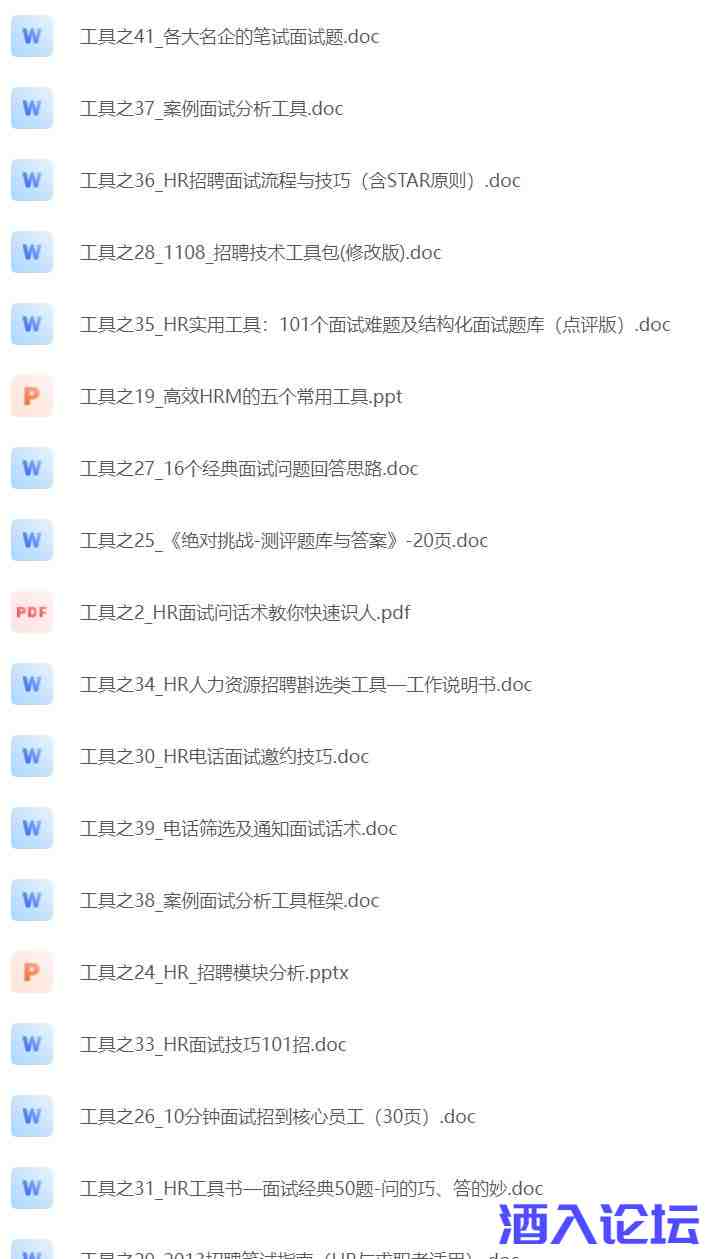Open 工具之24 HR_招聘模块分析.pptx

click(x=214, y=973)
